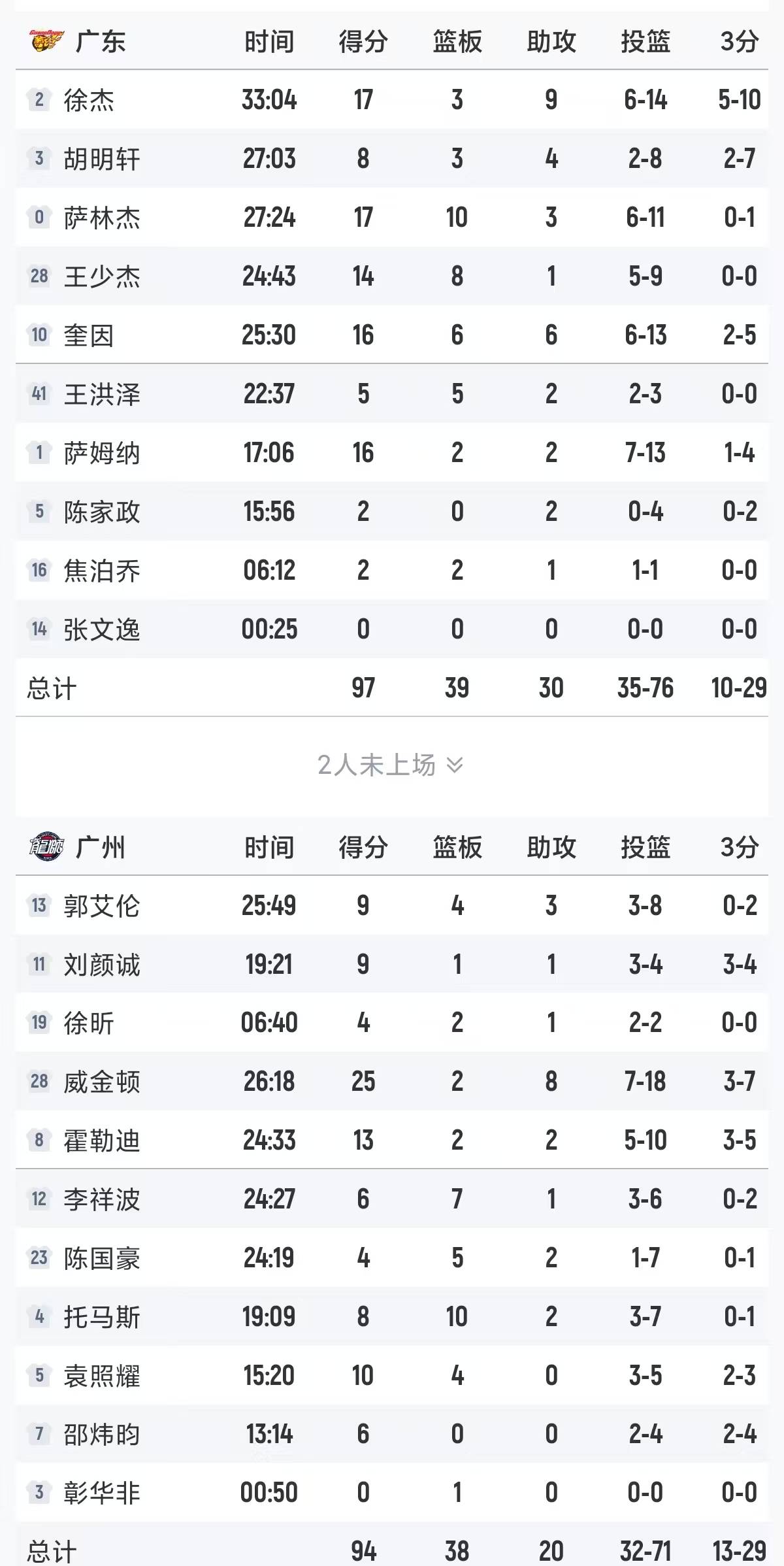Click 威金顿's jersey number badge 28
Image resolution: width=784 pixels, height=1566 pixels.
[39, 1081]
